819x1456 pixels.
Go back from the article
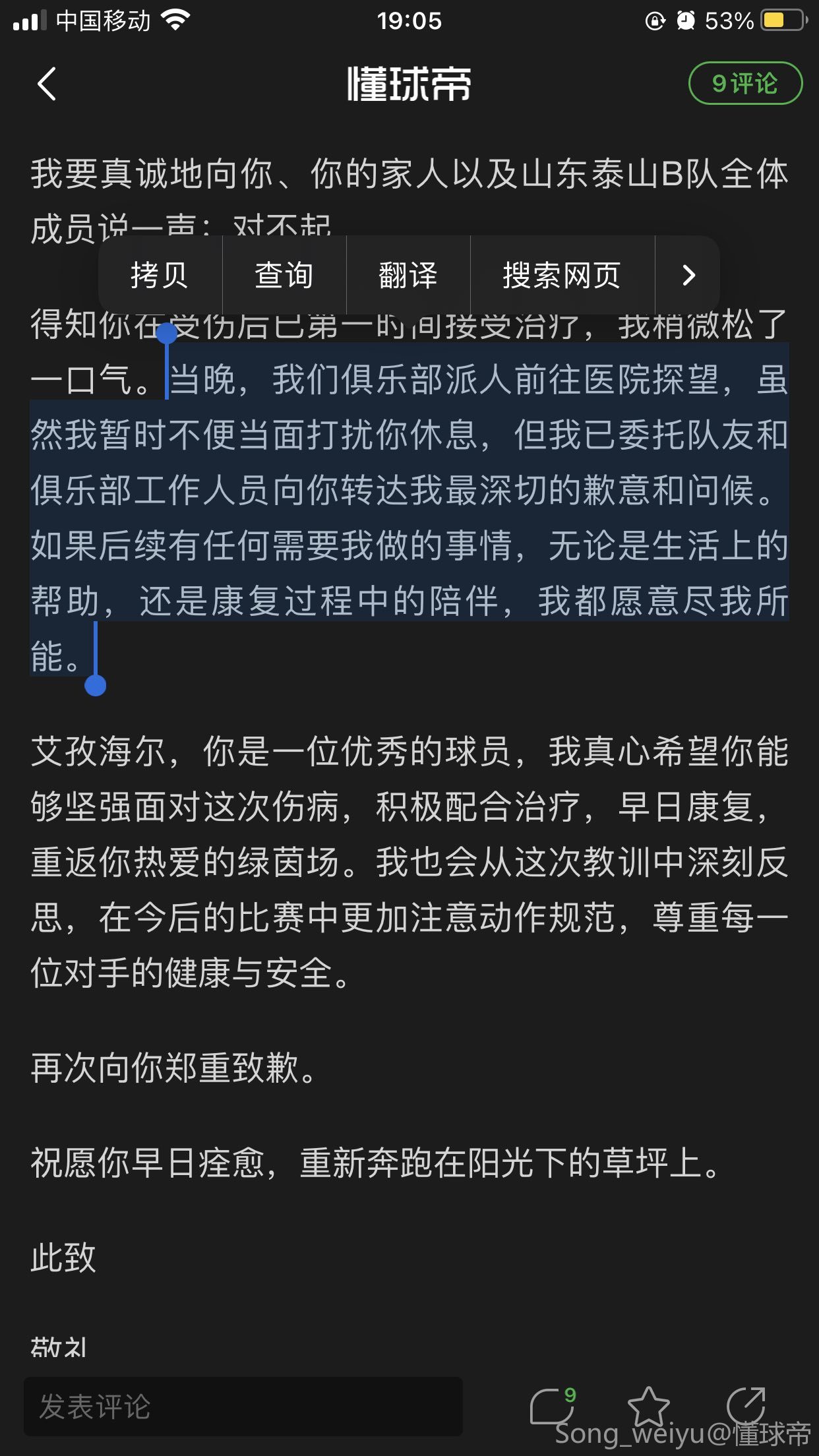(47, 84)
